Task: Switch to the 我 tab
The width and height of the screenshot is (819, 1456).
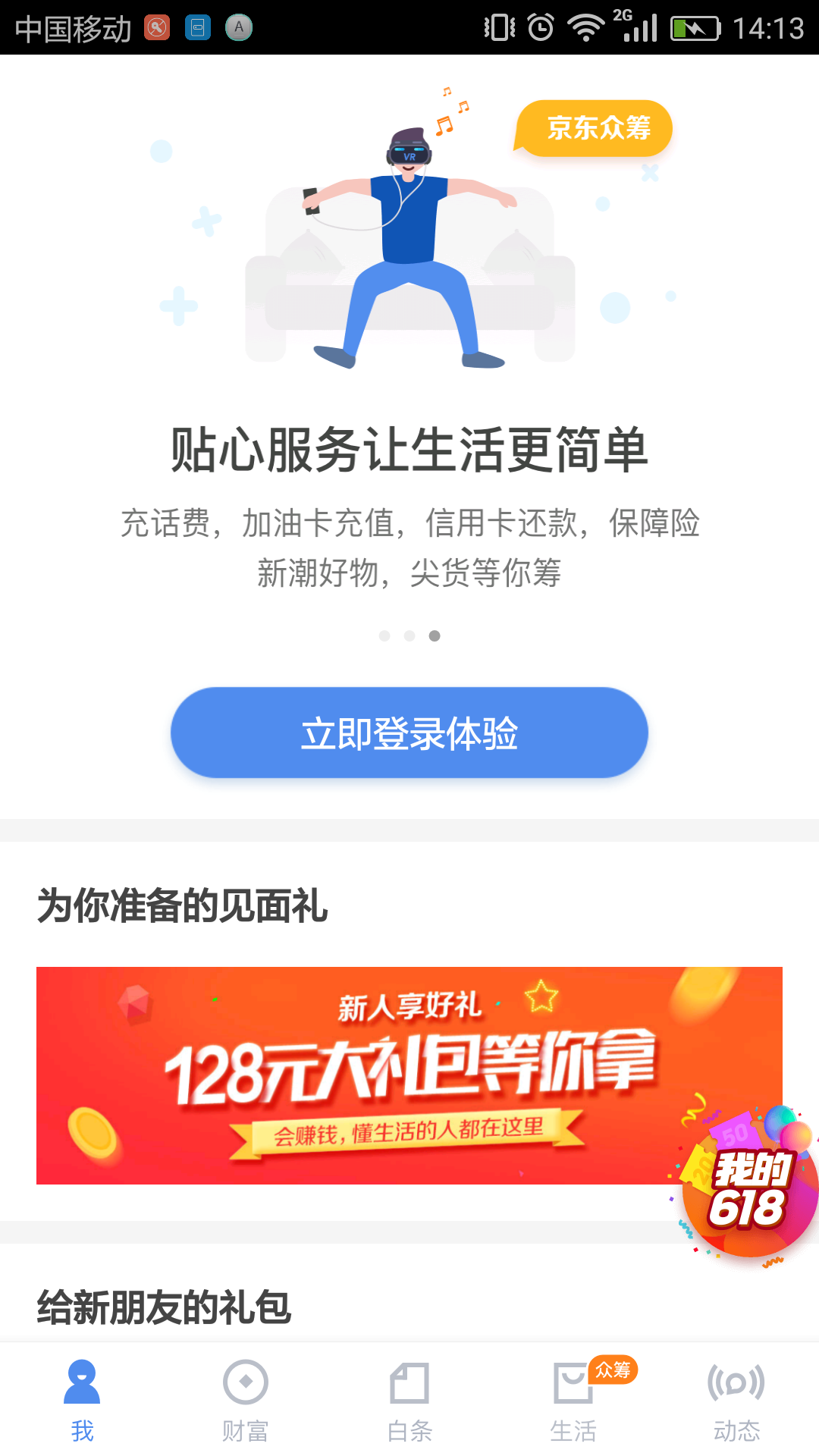Action: click(x=82, y=1401)
